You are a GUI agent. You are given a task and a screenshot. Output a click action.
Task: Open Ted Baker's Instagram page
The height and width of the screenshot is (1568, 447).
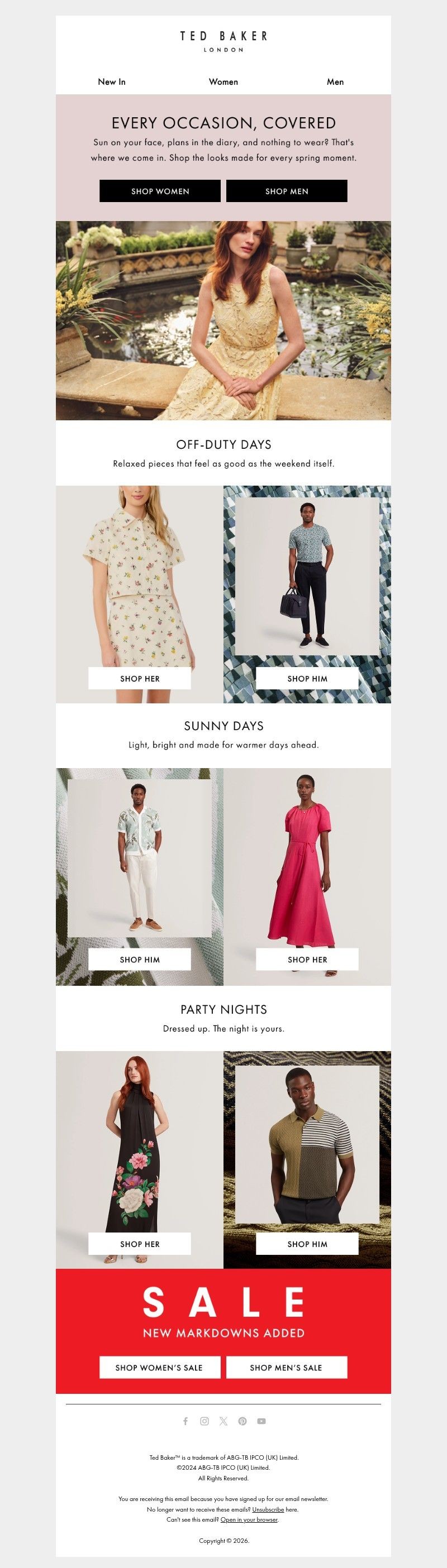tap(205, 1421)
